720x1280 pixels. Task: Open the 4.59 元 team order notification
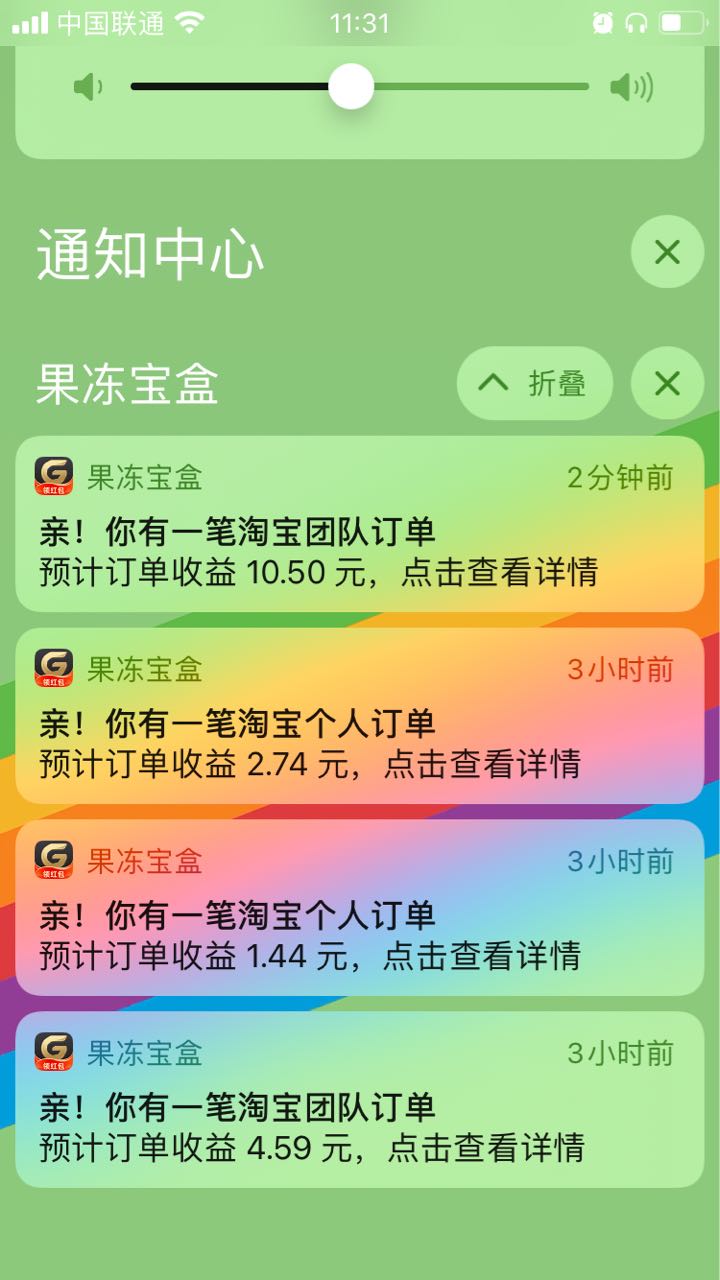coord(360,1100)
